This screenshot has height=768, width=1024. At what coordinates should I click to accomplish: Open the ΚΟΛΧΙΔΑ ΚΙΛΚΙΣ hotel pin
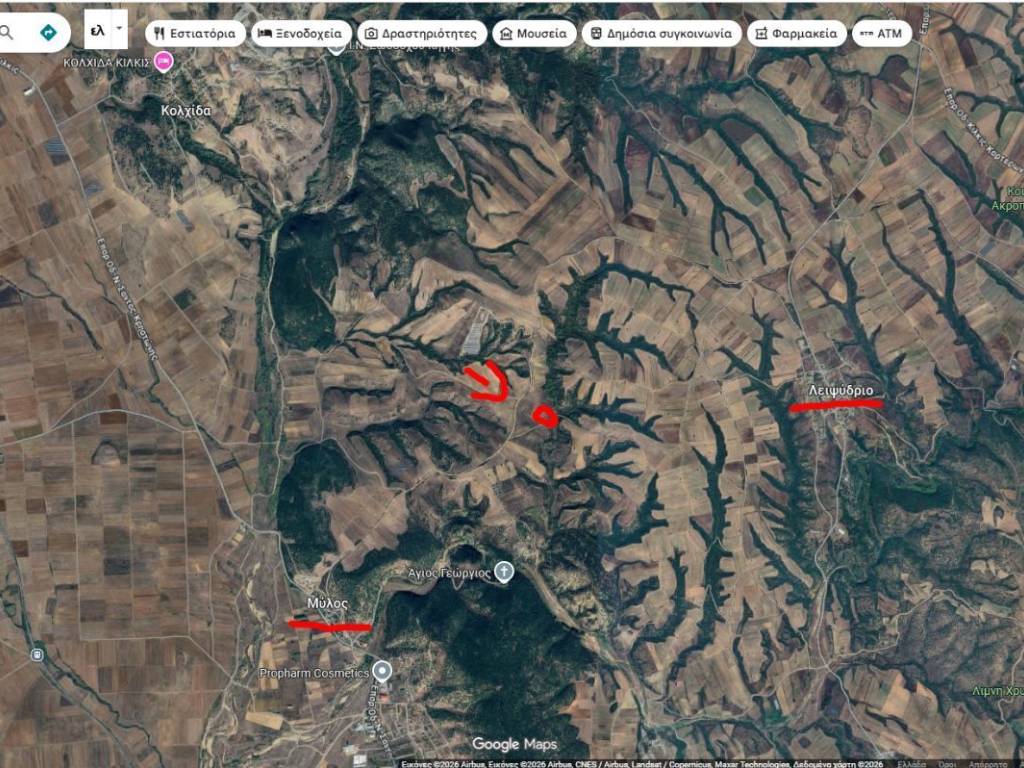tap(163, 62)
